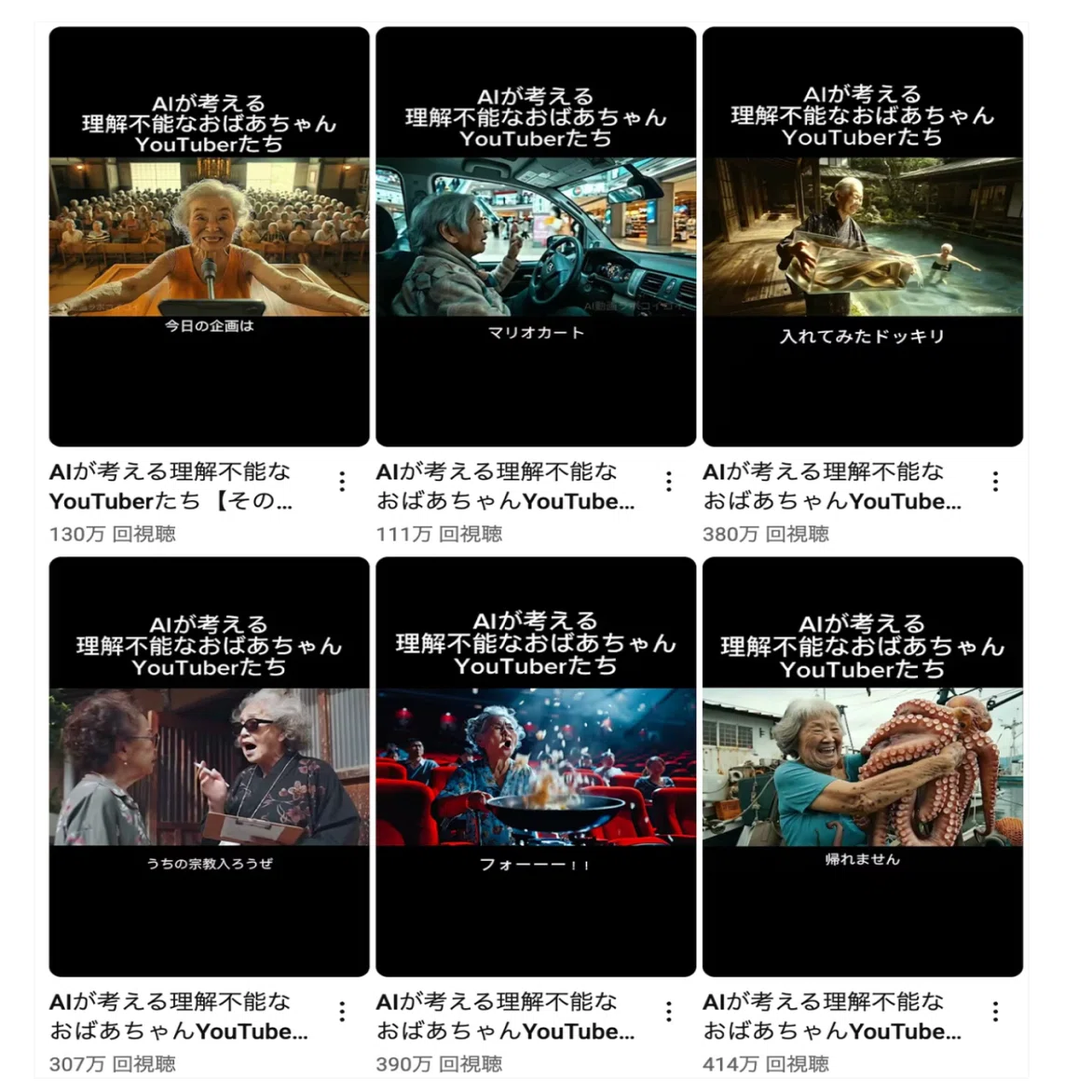Open the Short captioned 今日の企画は

click(209, 237)
